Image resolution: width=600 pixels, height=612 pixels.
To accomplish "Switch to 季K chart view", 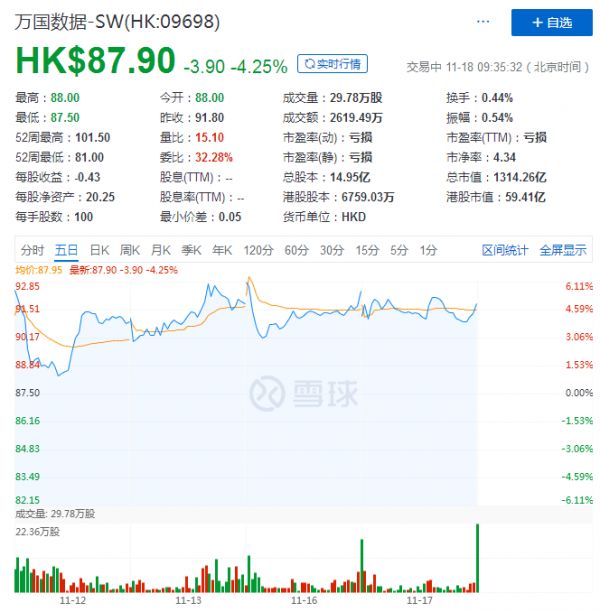I will 192,250.
